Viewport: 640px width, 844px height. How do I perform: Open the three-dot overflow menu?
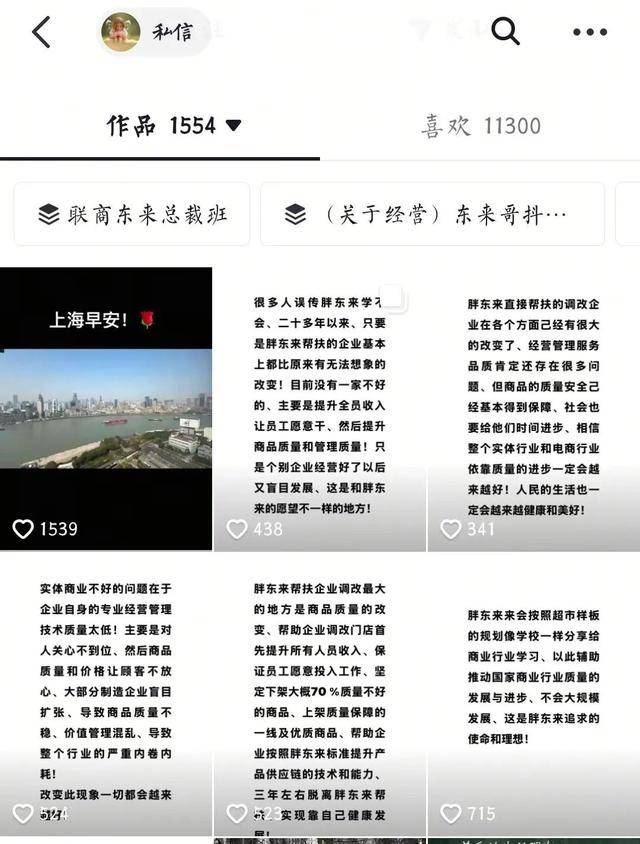point(589,32)
